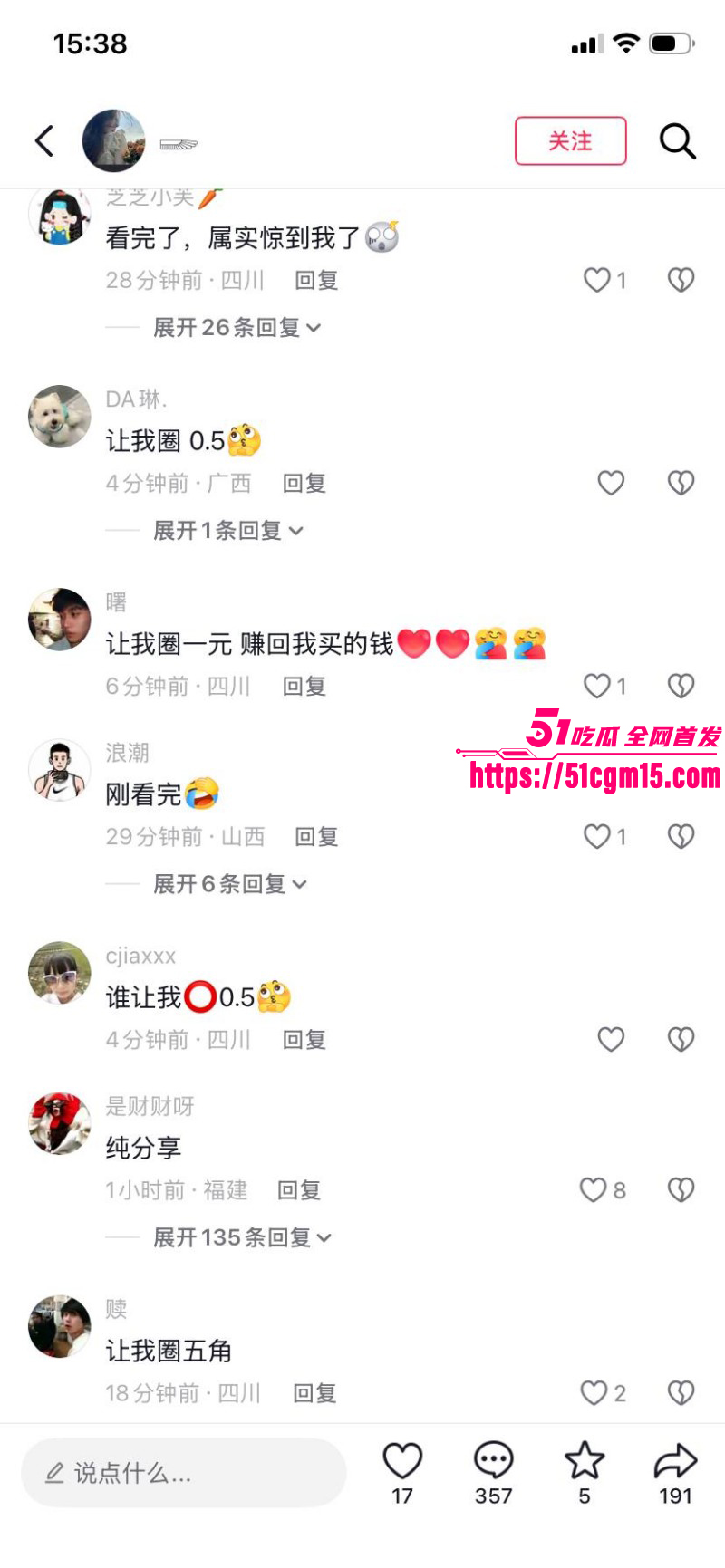The width and height of the screenshot is (725, 1568).
Task: Open the comments bubble showing 357
Action: 493,1462
